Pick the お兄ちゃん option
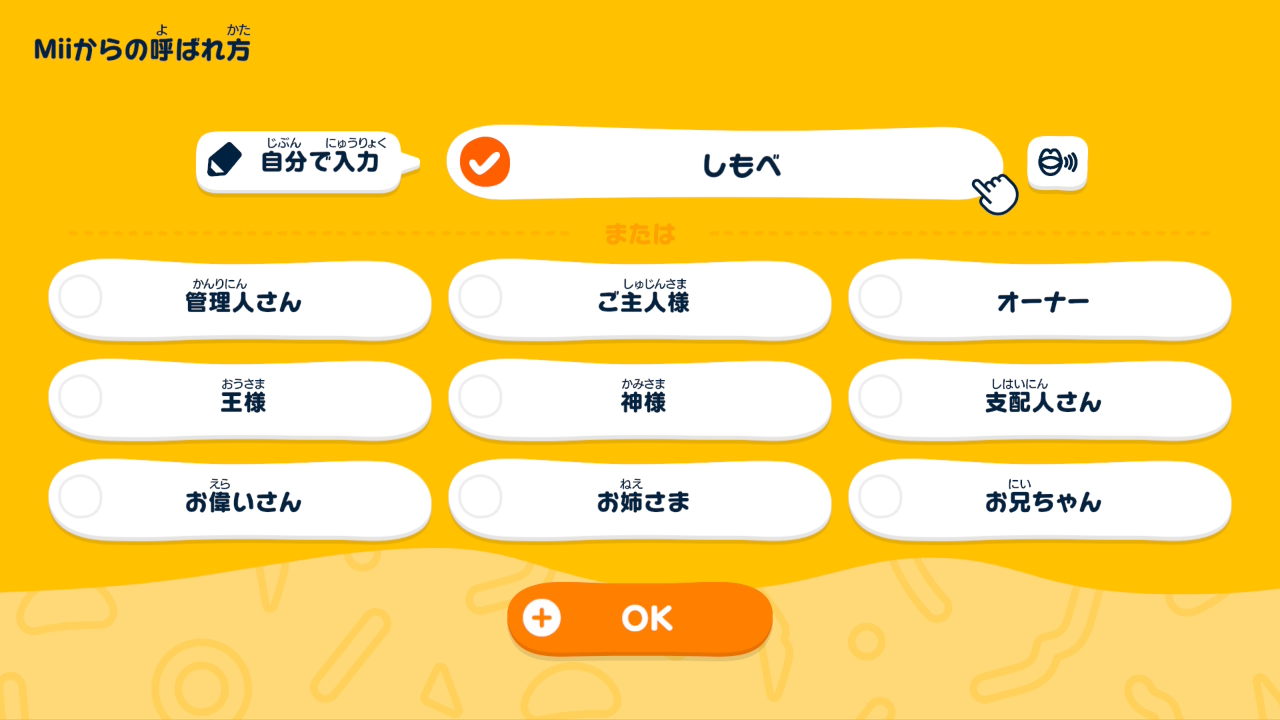Viewport: 1280px width, 720px height. click(1040, 500)
